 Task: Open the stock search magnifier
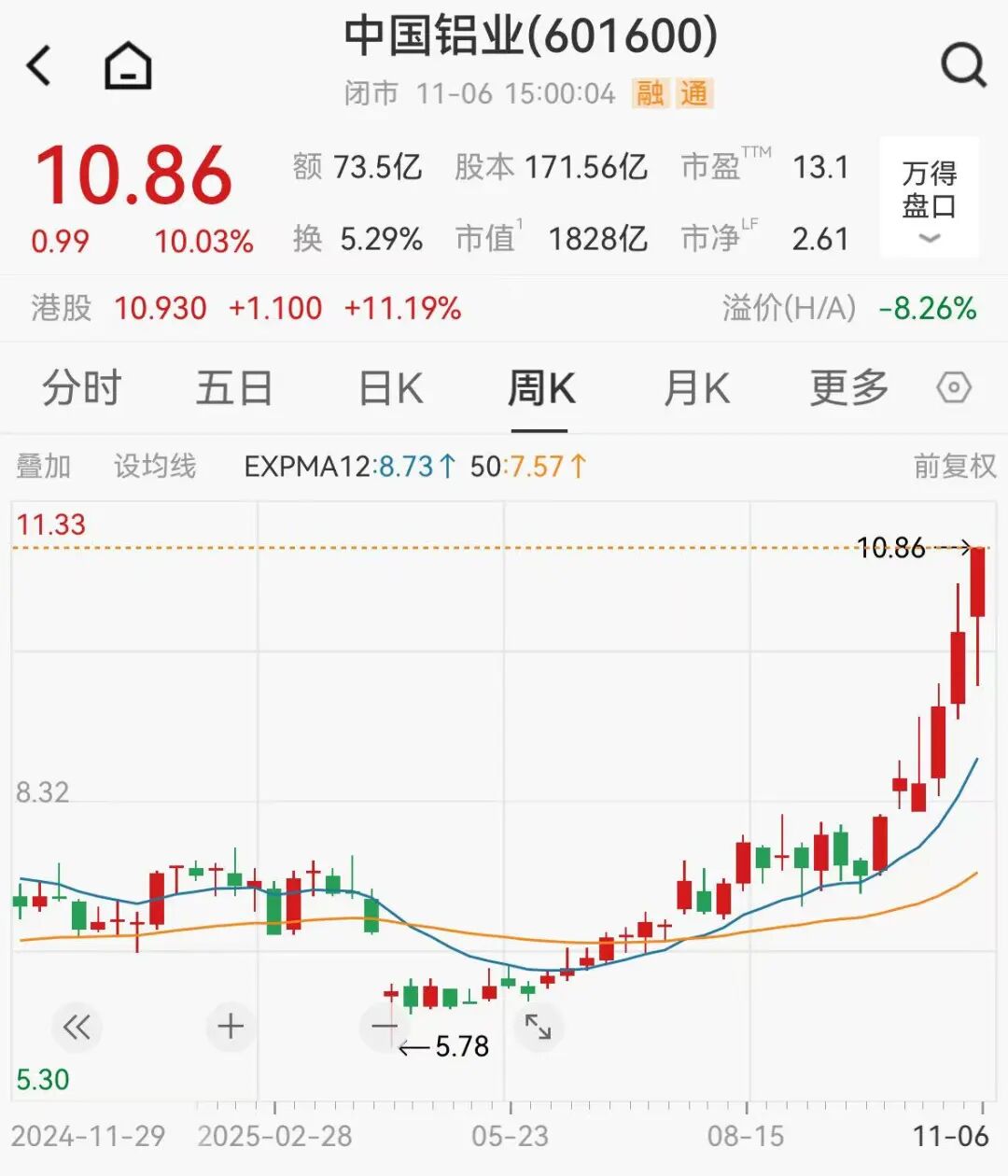[x=963, y=66]
